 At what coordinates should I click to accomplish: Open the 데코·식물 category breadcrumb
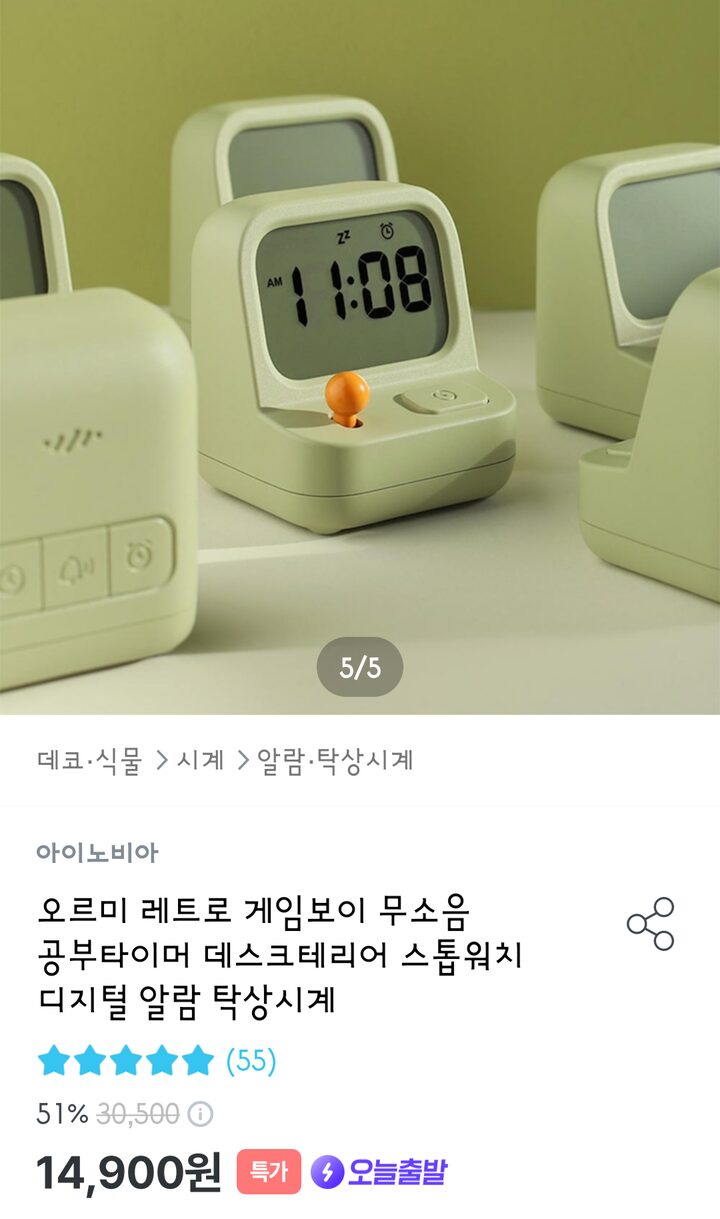(x=90, y=760)
